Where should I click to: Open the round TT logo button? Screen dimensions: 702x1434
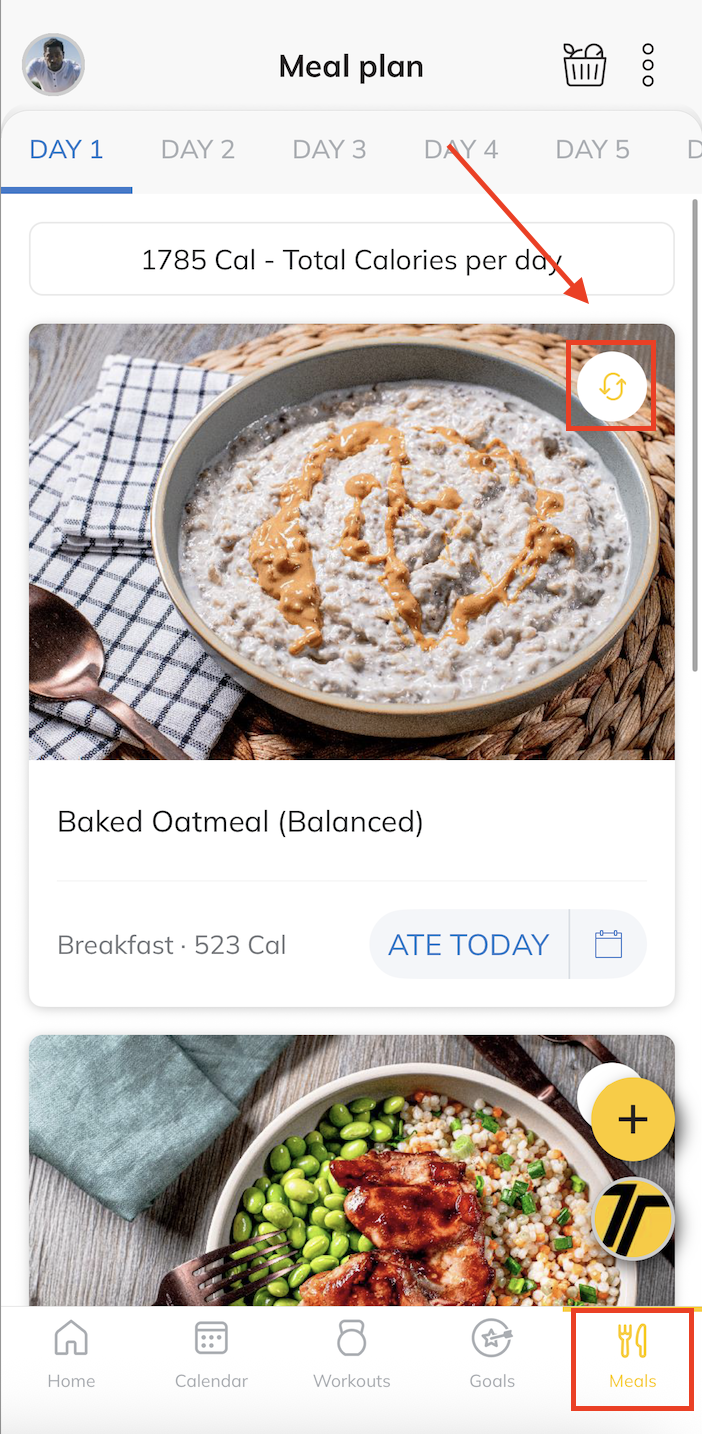[x=632, y=1218]
